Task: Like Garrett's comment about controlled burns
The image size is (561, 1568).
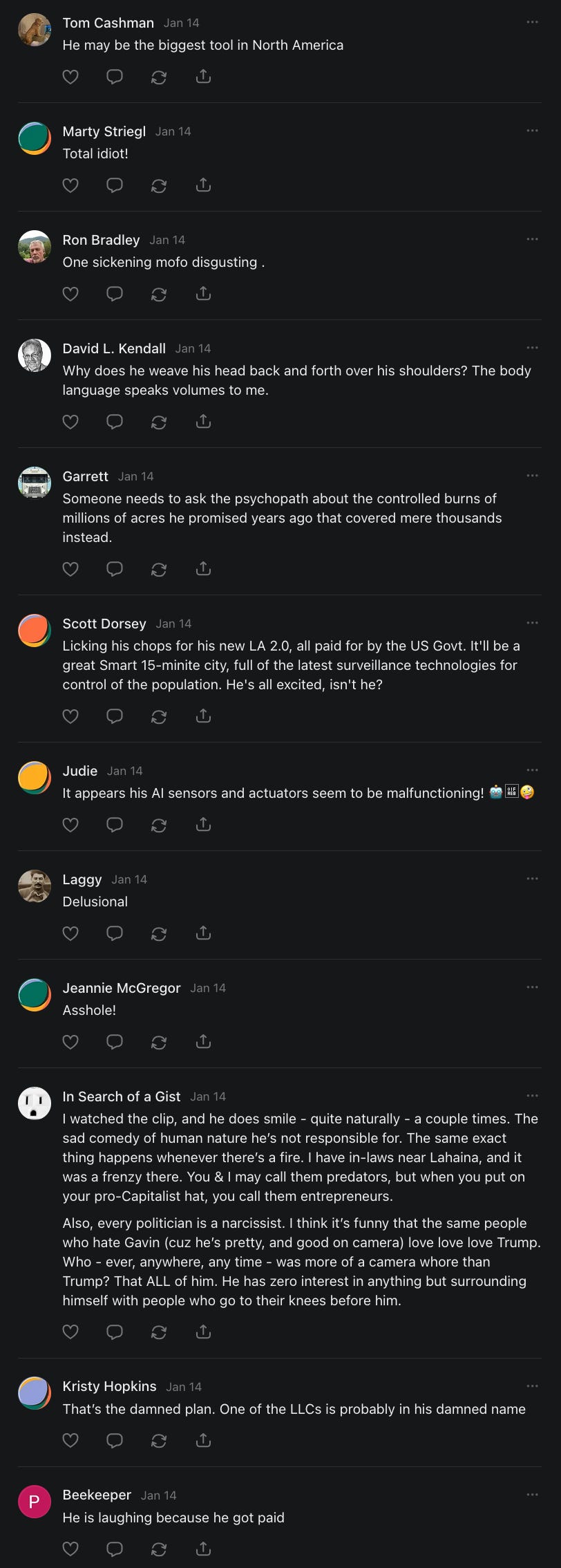Action: tap(70, 569)
